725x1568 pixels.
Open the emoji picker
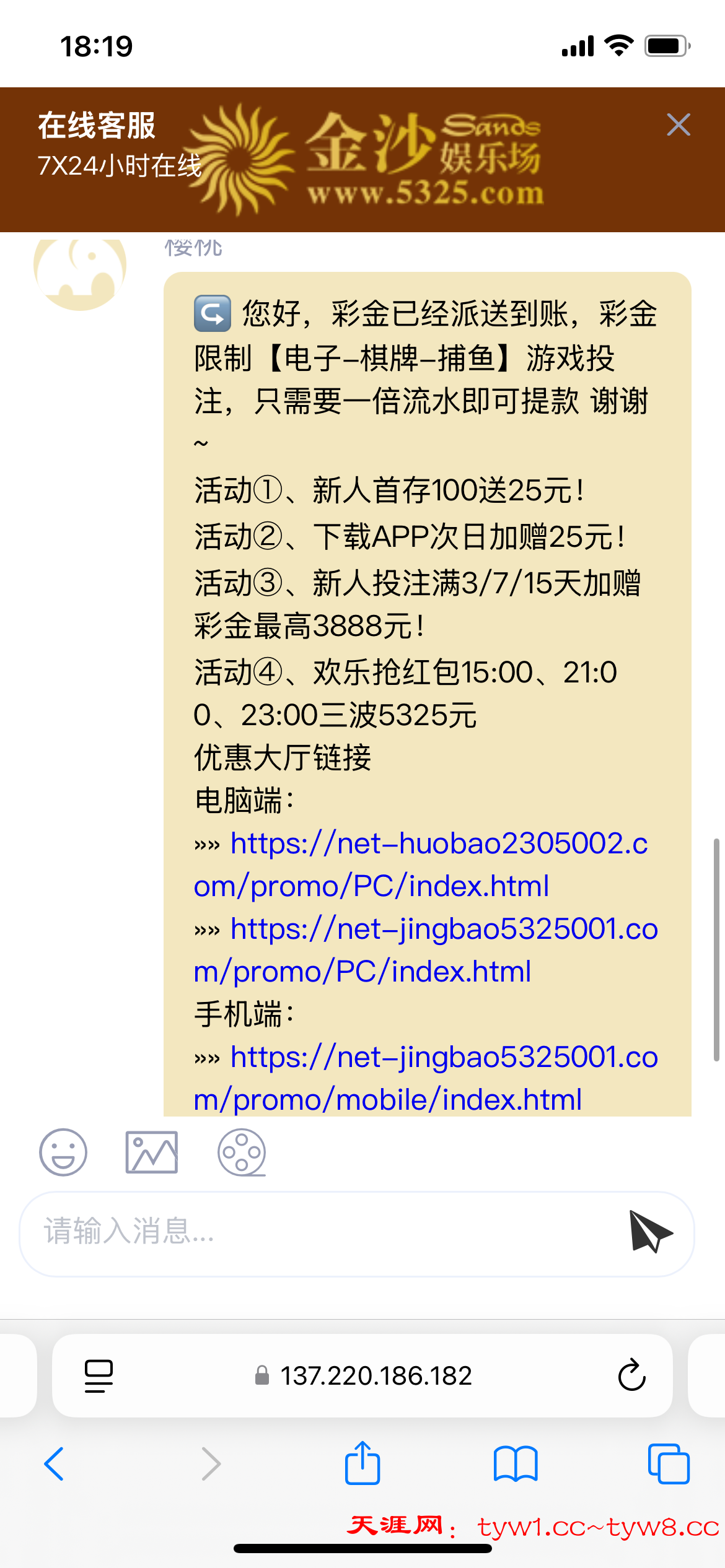pyautogui.click(x=63, y=1152)
